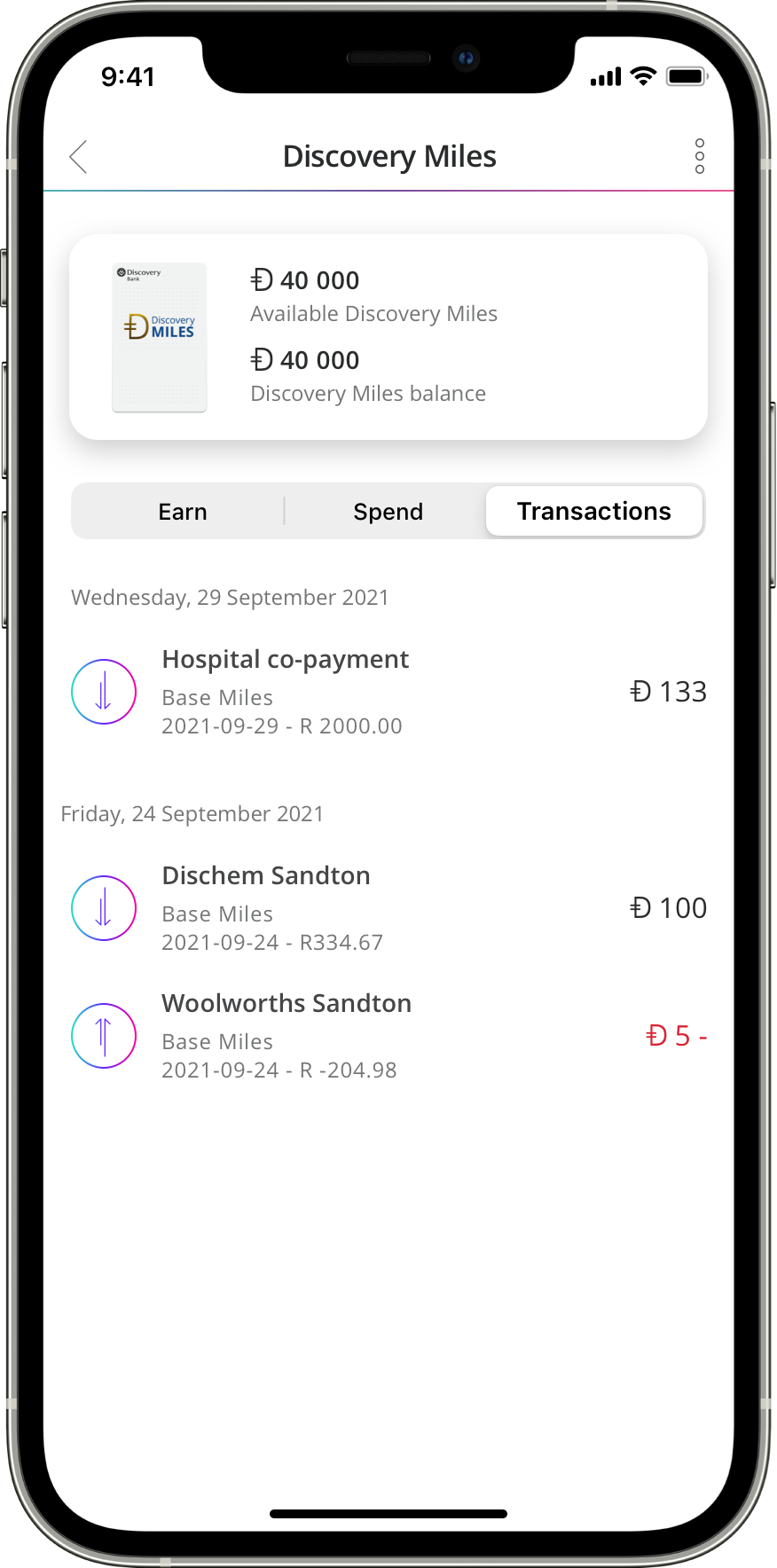Viewport: 777px width, 1568px height.
Task: Open the Woolworths Sandton transaction
Action: (x=388, y=1036)
